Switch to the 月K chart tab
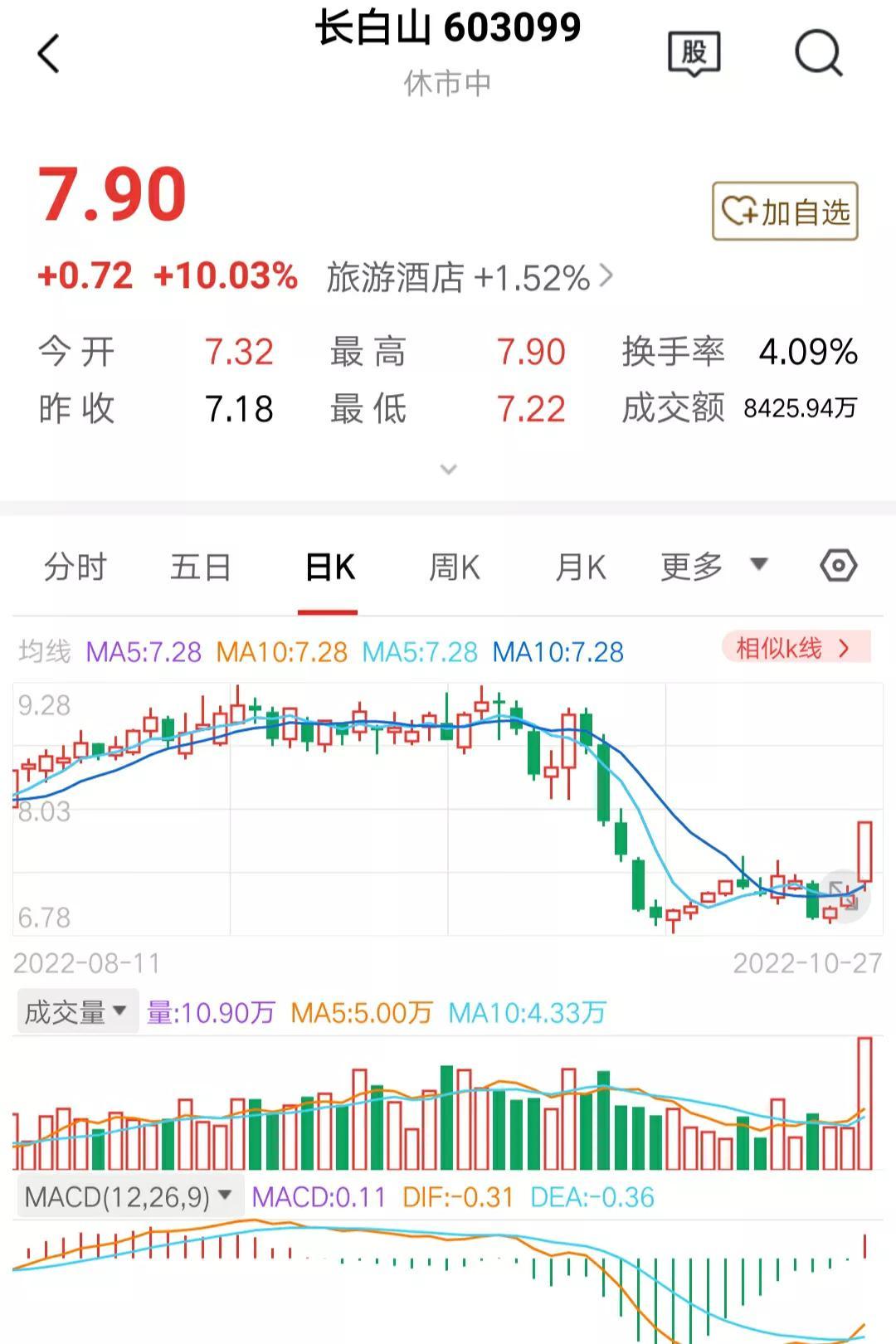The width and height of the screenshot is (896, 1344). click(580, 568)
